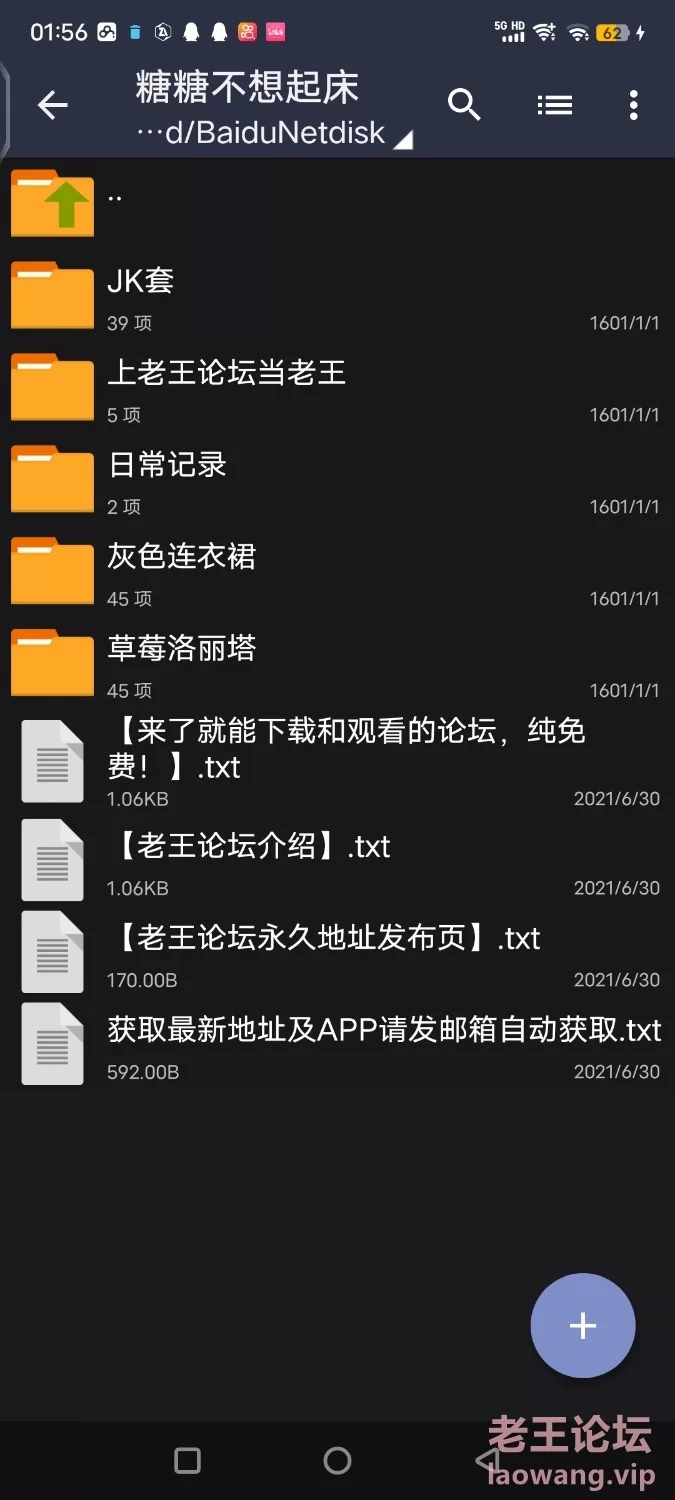Screen dimensions: 675x1500
Task: Tap the plus floating action button
Action: pos(582,1326)
